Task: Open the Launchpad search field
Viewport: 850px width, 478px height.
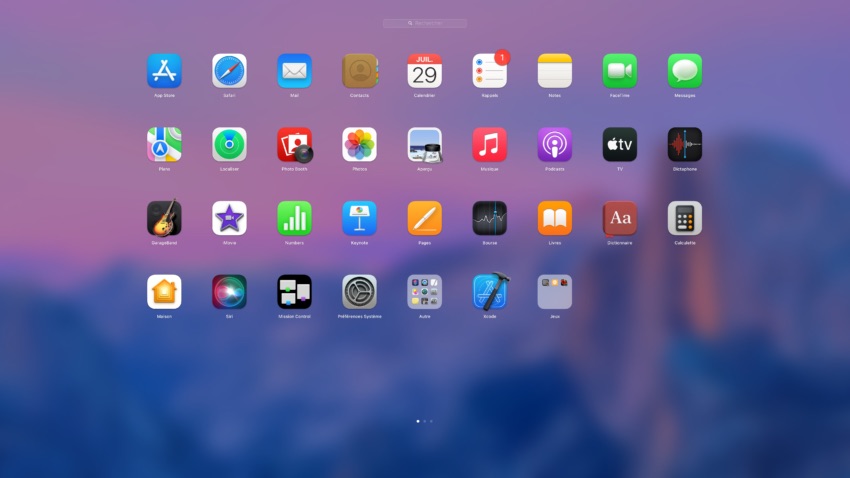Action: click(x=424, y=22)
